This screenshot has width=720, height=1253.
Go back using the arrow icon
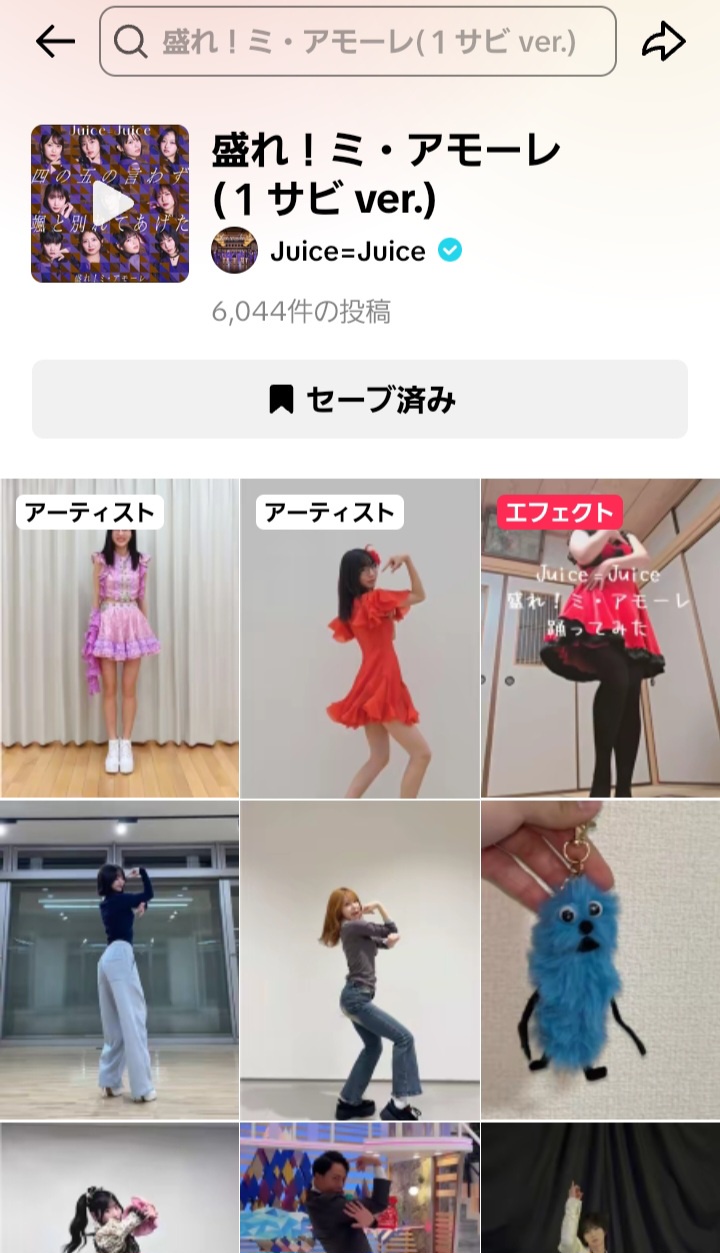[x=55, y=42]
